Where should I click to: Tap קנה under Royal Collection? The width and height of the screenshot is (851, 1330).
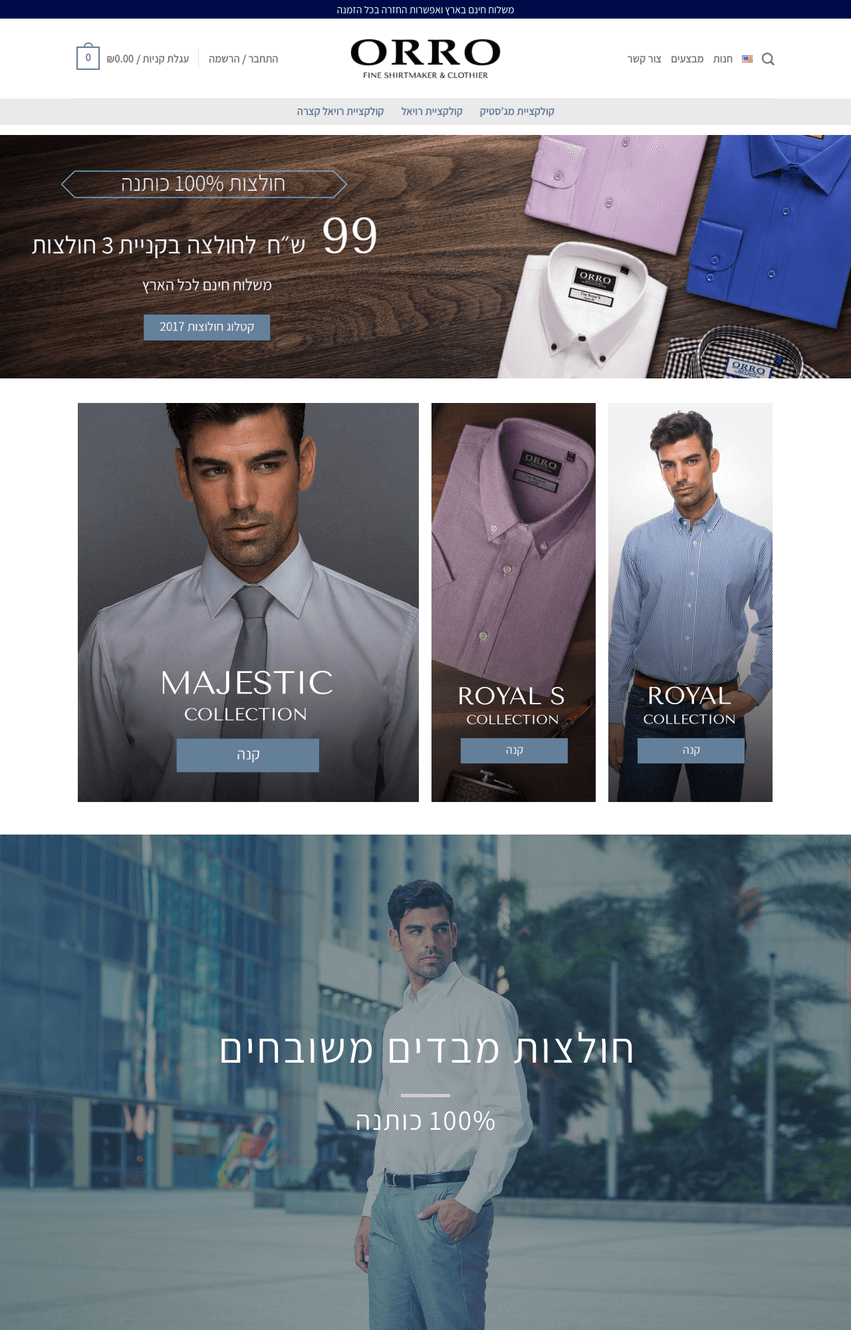691,750
